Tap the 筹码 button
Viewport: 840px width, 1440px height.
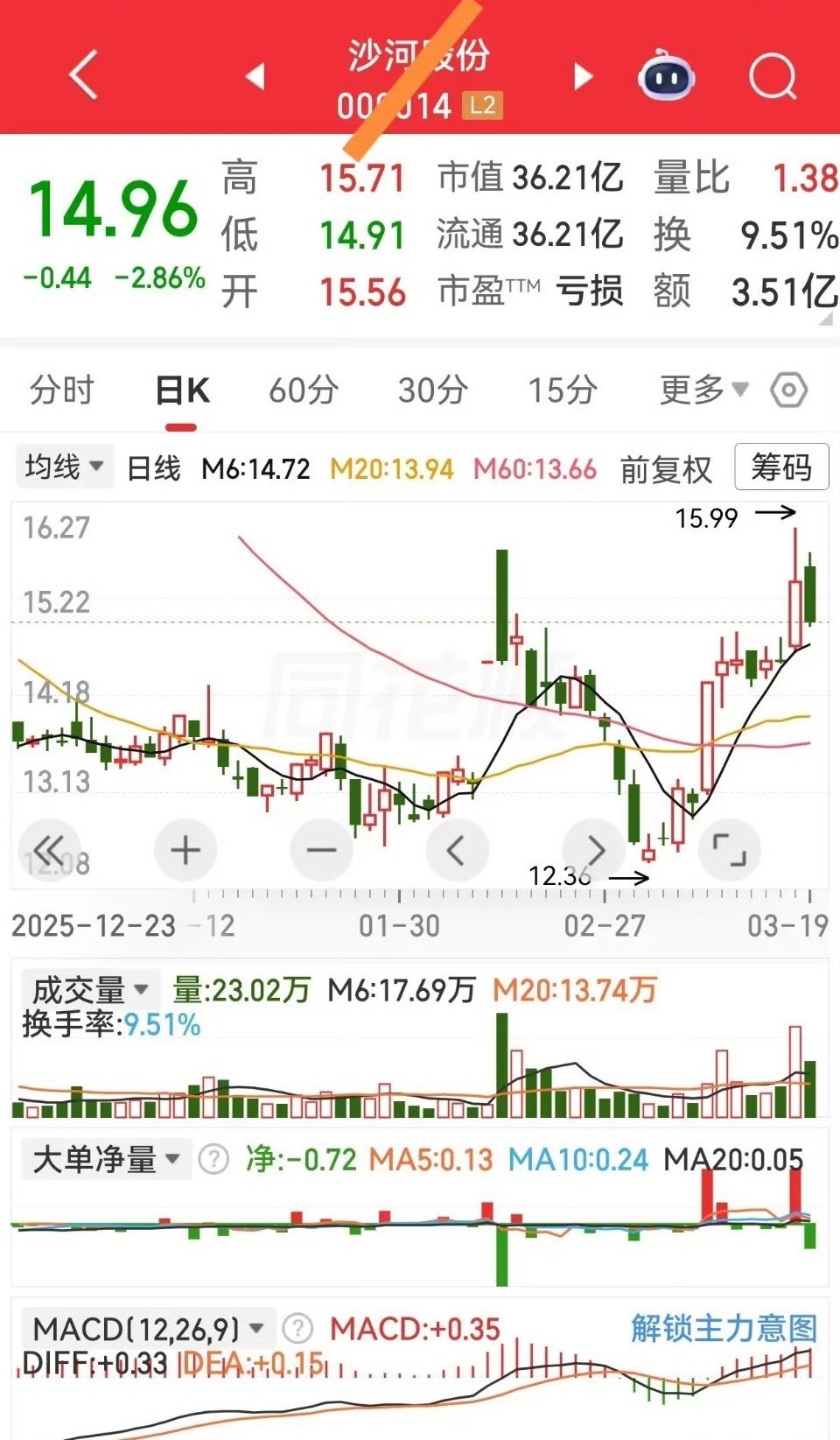pos(781,467)
